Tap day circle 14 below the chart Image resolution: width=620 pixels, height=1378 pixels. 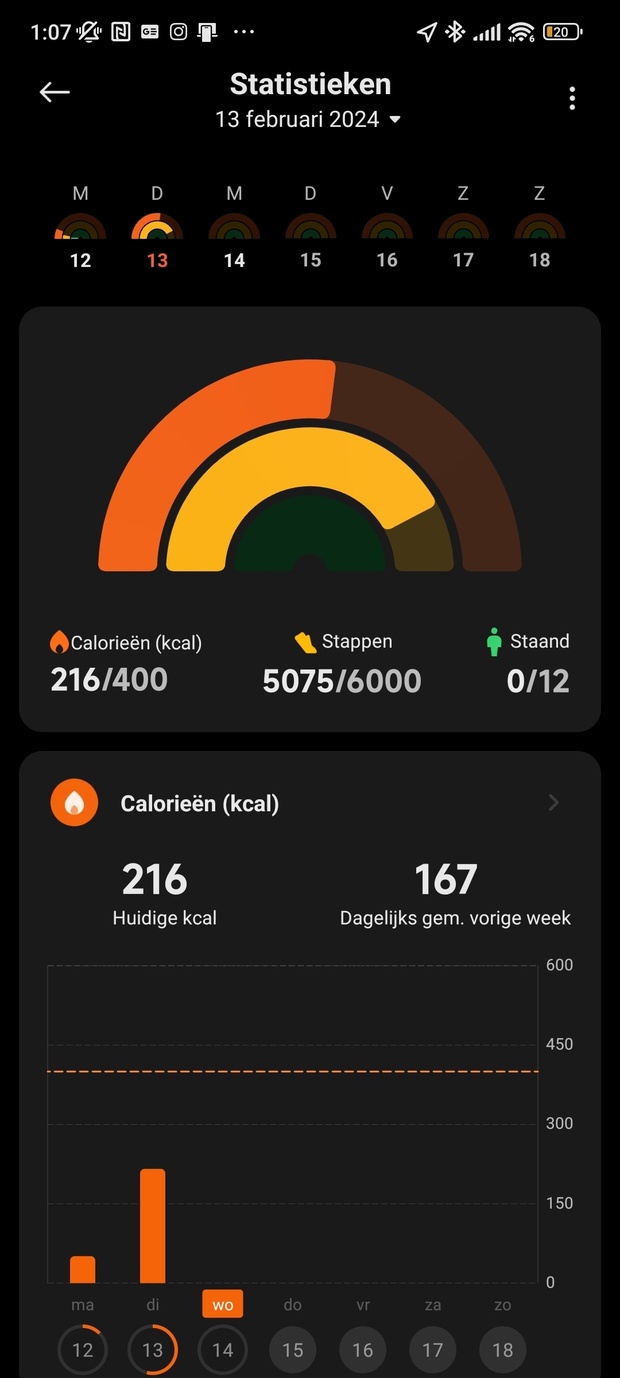[222, 1350]
